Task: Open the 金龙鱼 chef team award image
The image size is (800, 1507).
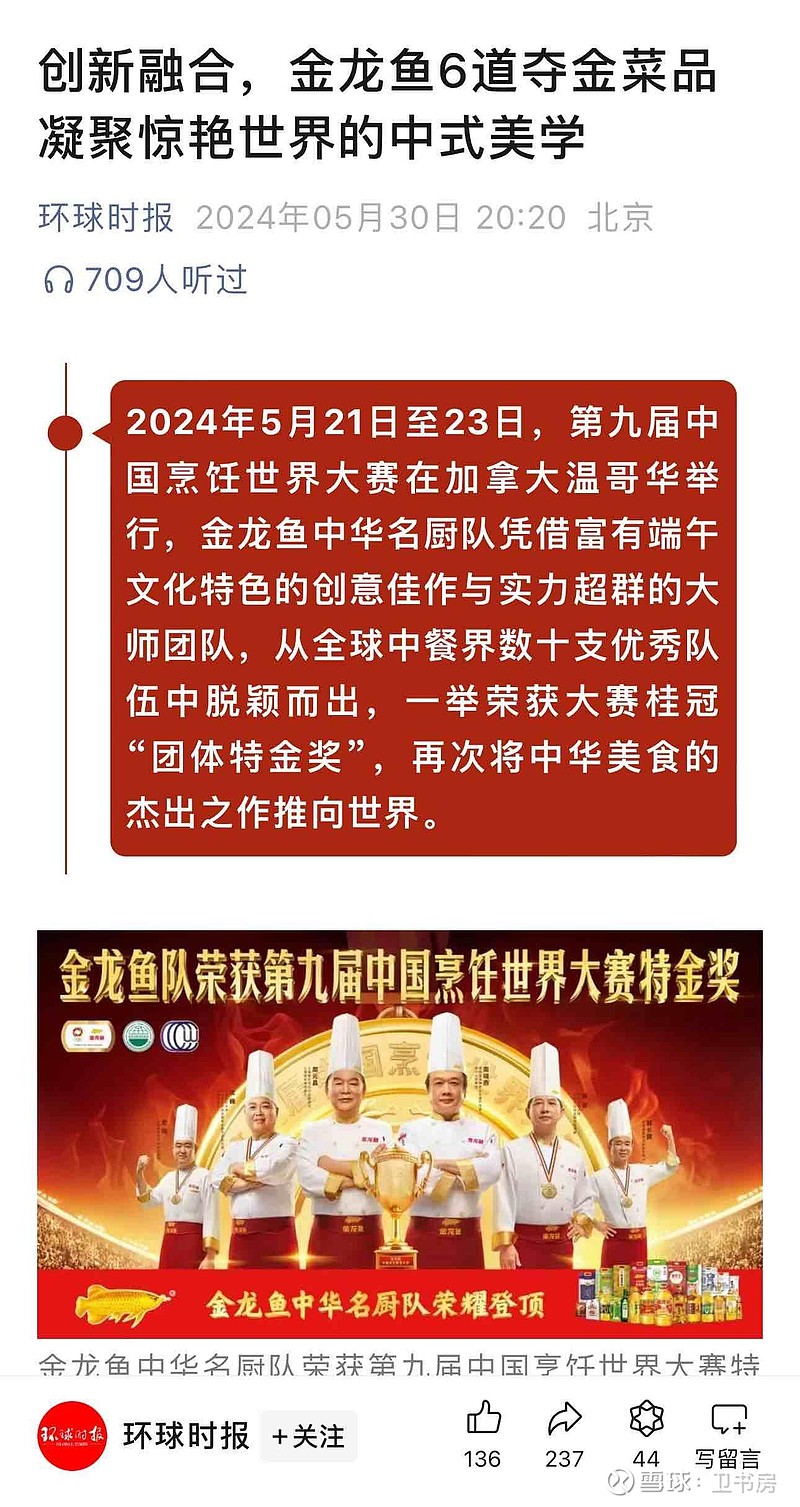Action: click(400, 1133)
